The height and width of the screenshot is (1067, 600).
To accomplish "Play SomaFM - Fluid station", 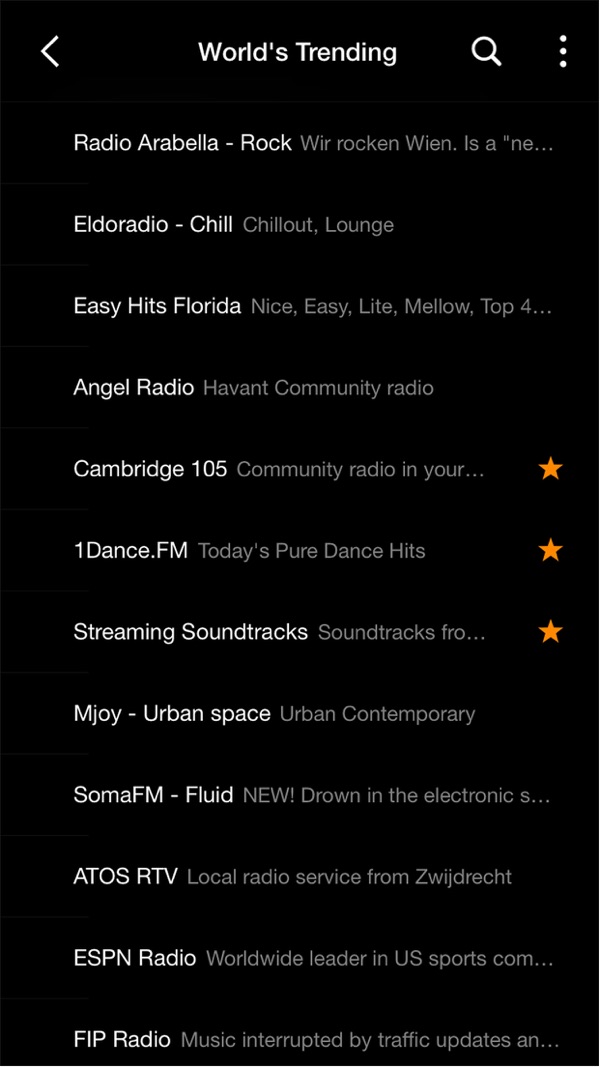I will (x=300, y=795).
